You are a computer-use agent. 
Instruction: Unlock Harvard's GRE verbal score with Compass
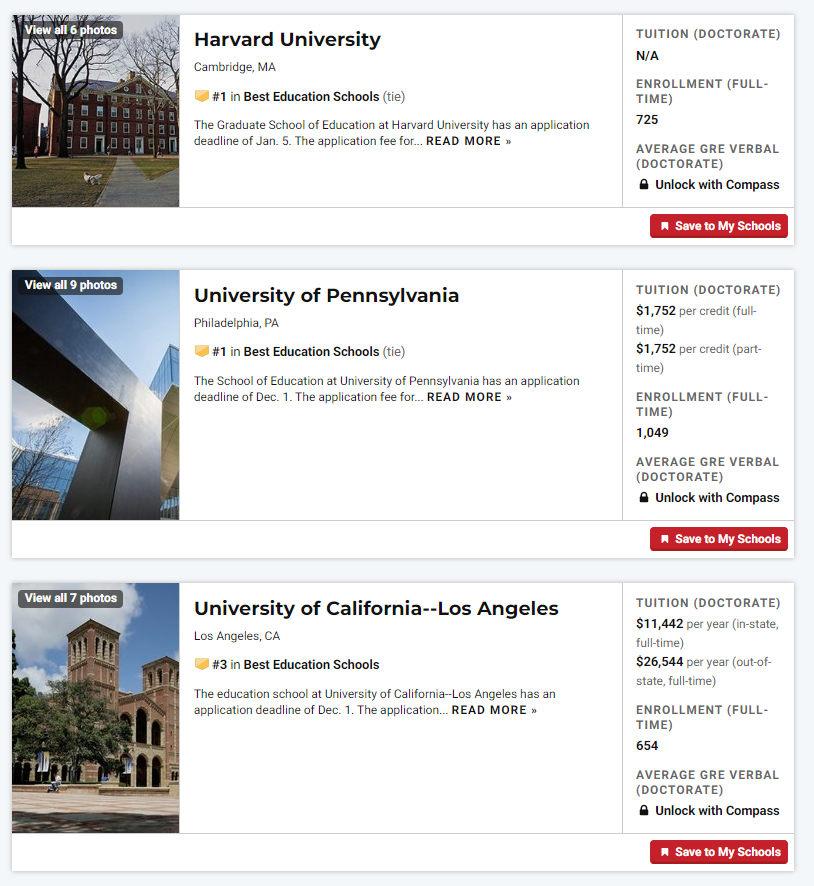point(716,185)
